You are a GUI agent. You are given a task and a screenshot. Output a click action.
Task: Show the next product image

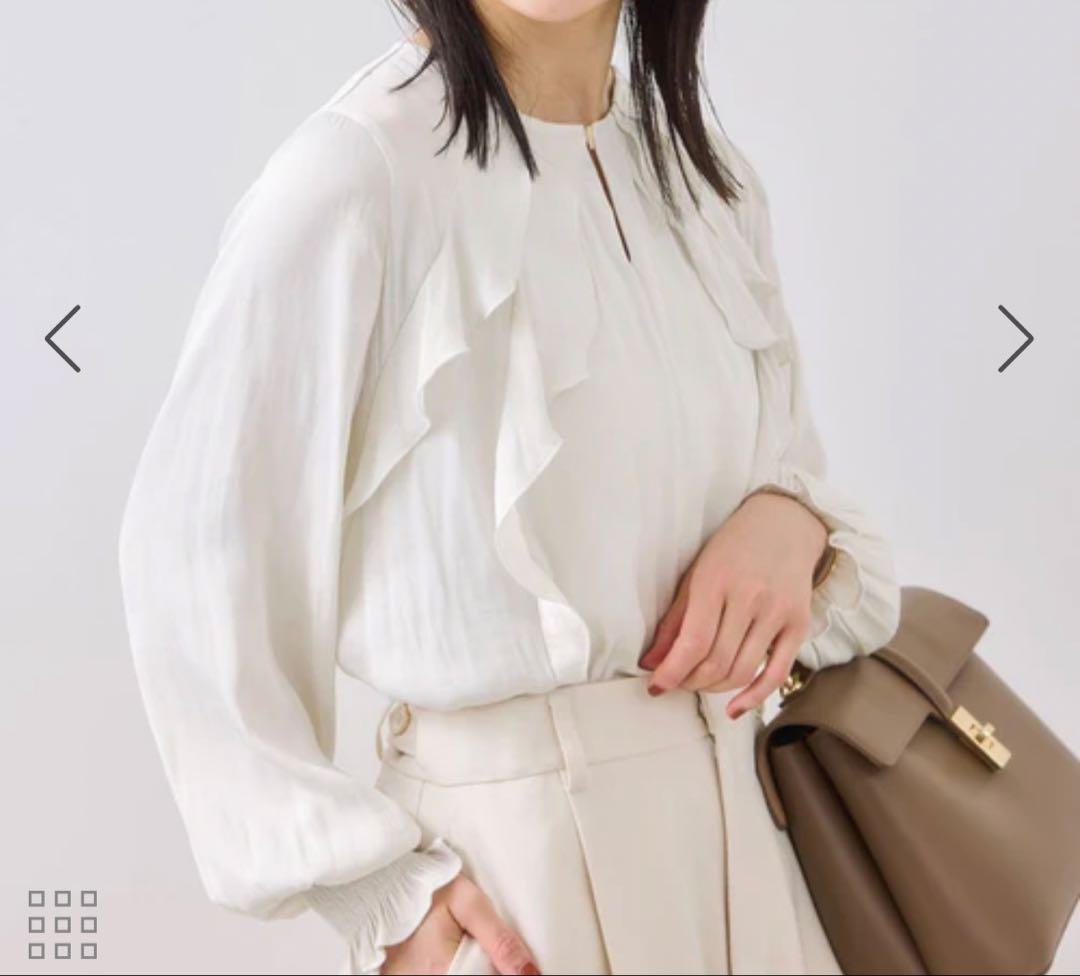click(x=1015, y=339)
